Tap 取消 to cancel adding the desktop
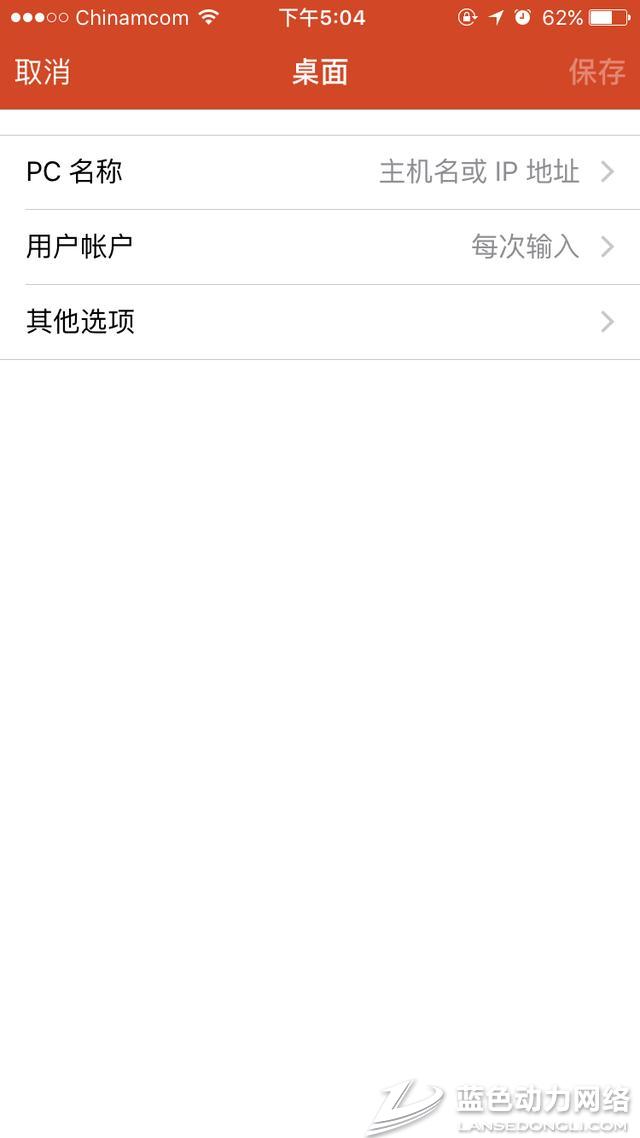Viewport: 640px width, 1138px height. [x=43, y=72]
